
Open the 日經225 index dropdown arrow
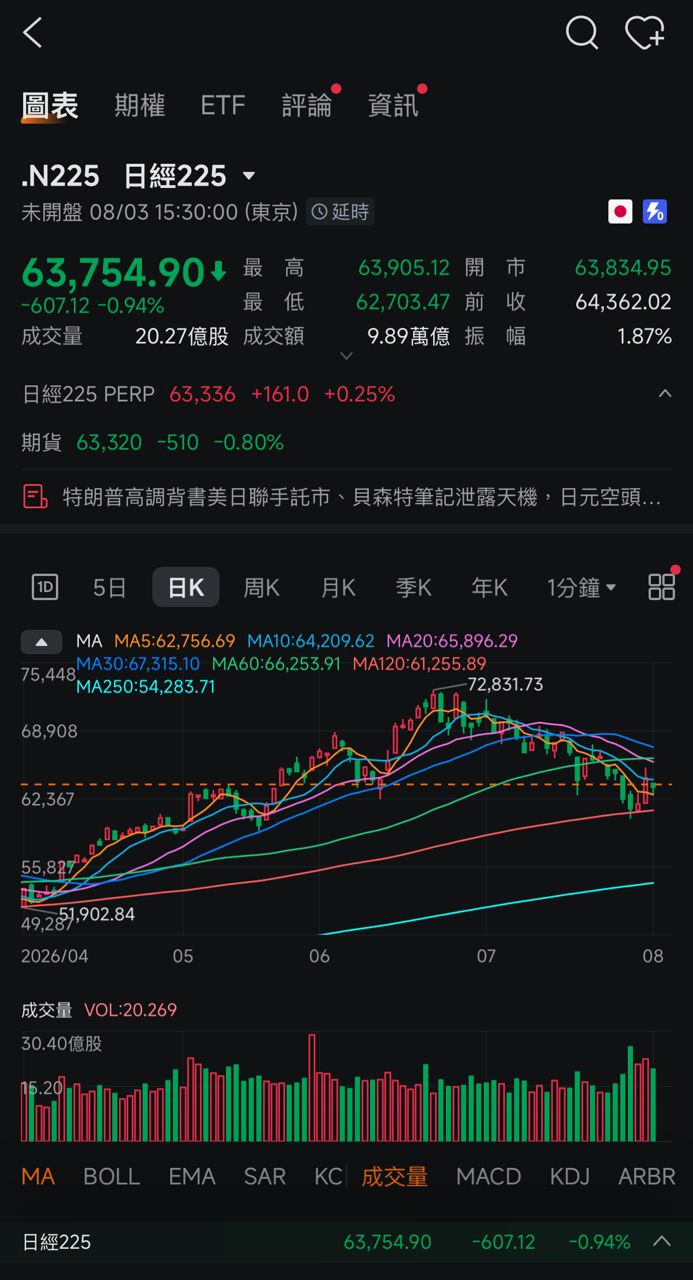(249, 176)
